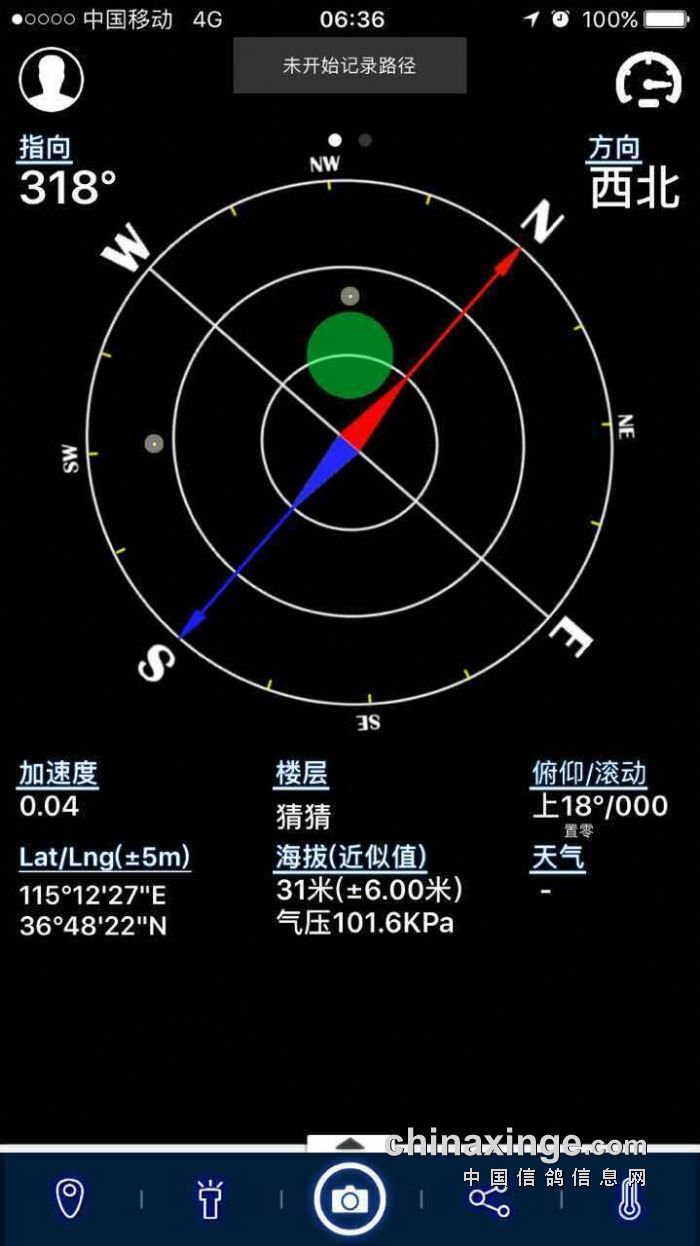
Task: Open the user profile icon
Action: (x=51, y=78)
